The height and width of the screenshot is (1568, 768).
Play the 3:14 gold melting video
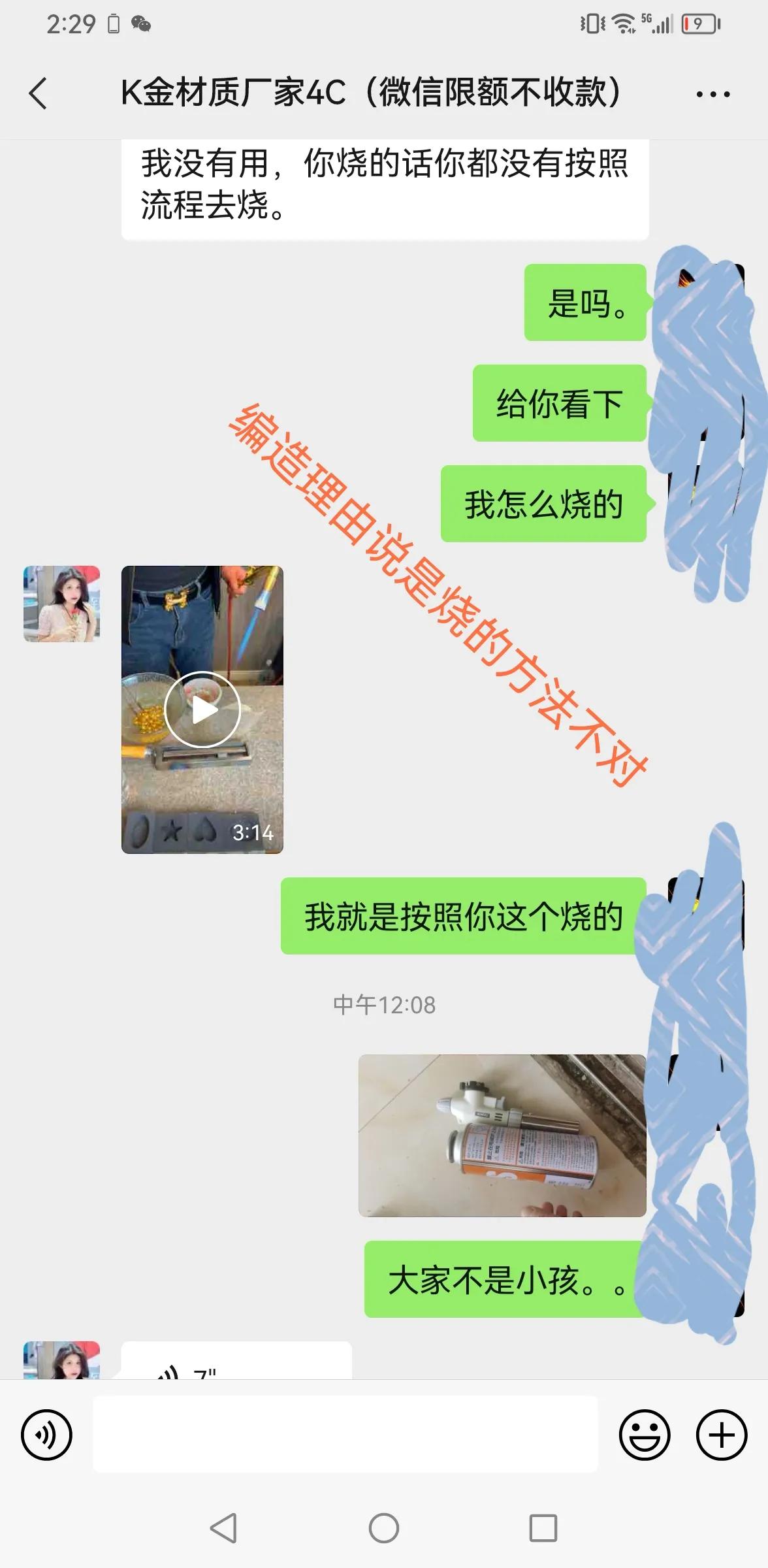coord(204,710)
